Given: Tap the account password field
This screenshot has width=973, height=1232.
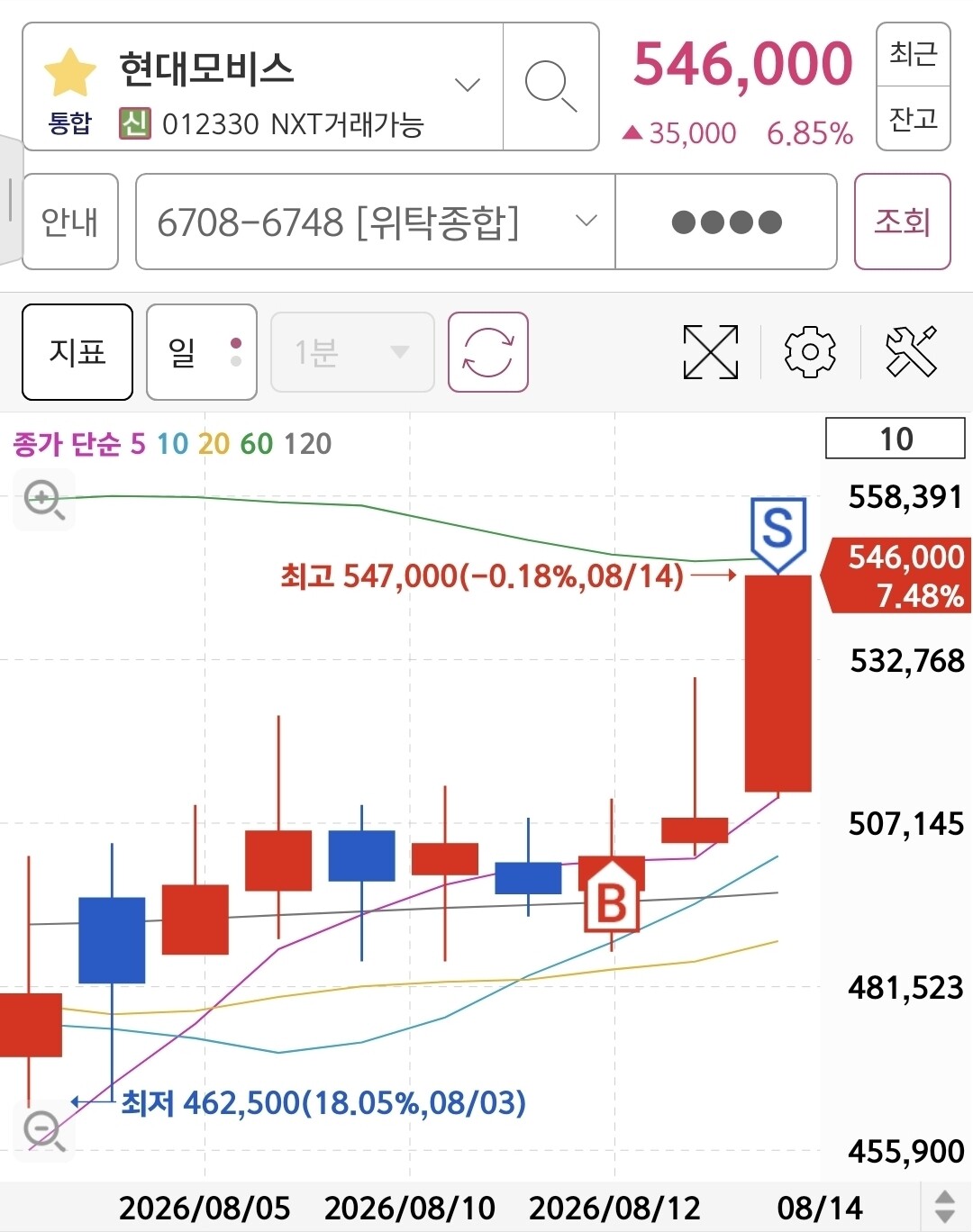Looking at the screenshot, I should pyautogui.click(x=726, y=222).
